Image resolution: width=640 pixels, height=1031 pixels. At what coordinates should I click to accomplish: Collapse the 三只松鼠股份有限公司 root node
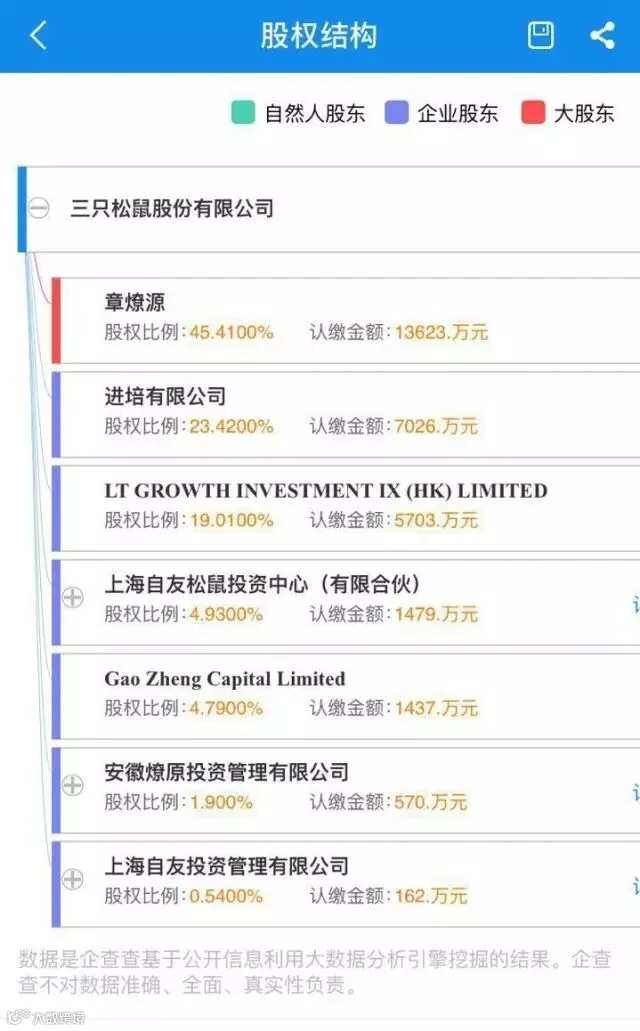click(39, 208)
